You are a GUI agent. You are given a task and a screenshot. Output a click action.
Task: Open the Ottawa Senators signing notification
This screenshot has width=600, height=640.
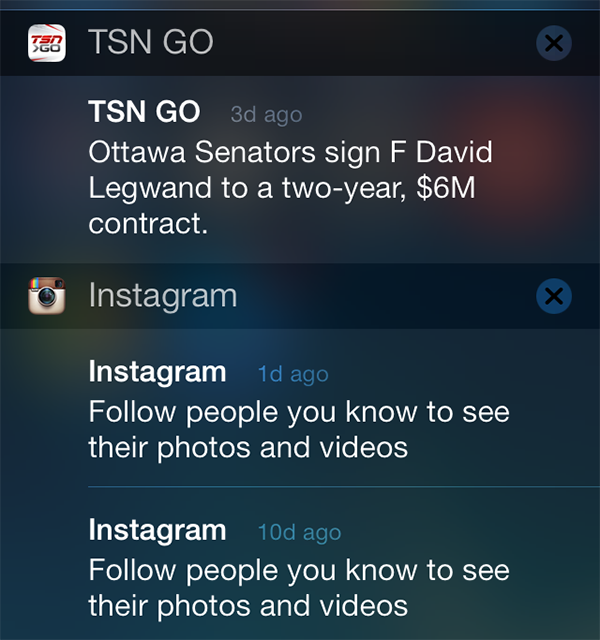click(x=300, y=170)
